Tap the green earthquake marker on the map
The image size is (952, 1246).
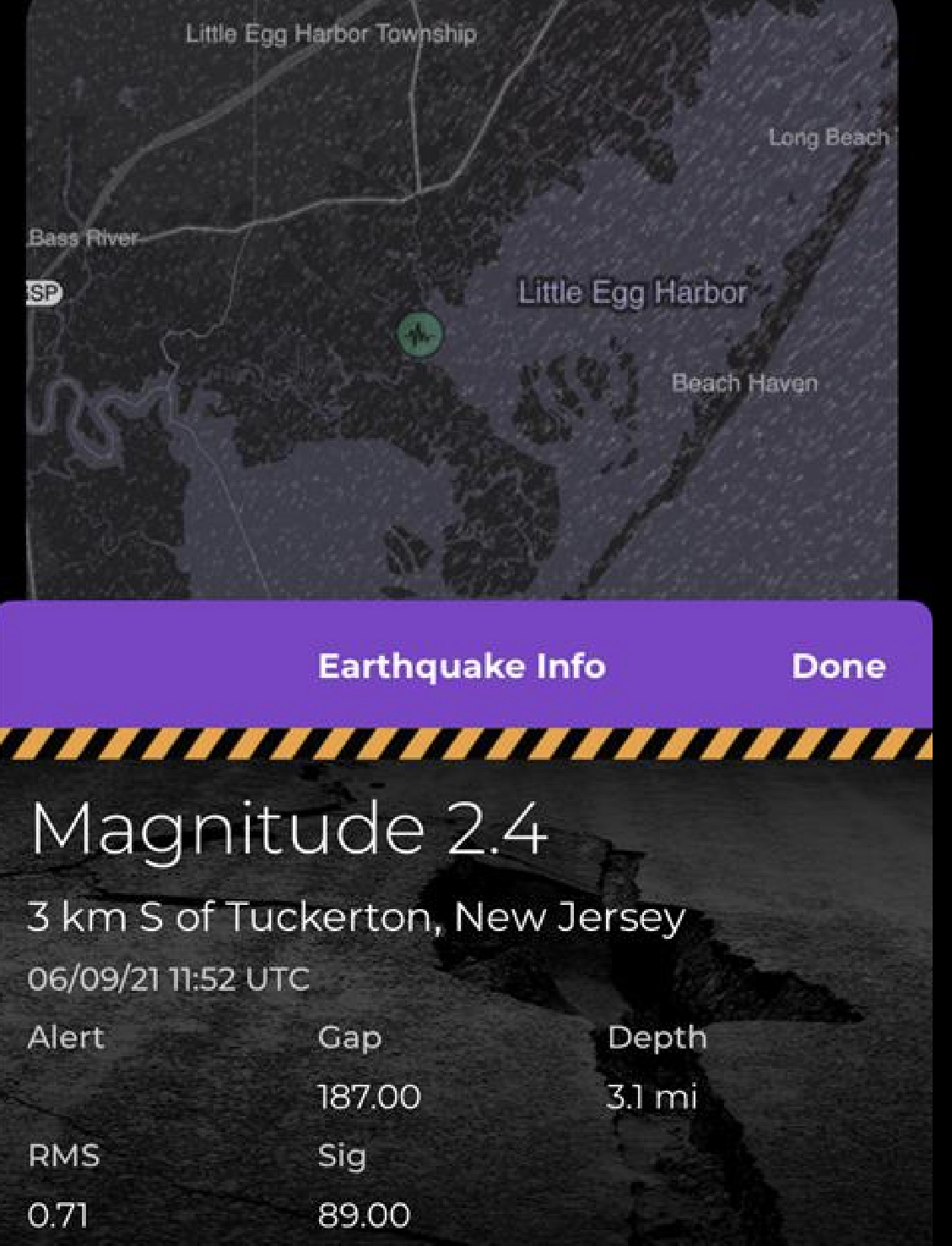(420, 334)
